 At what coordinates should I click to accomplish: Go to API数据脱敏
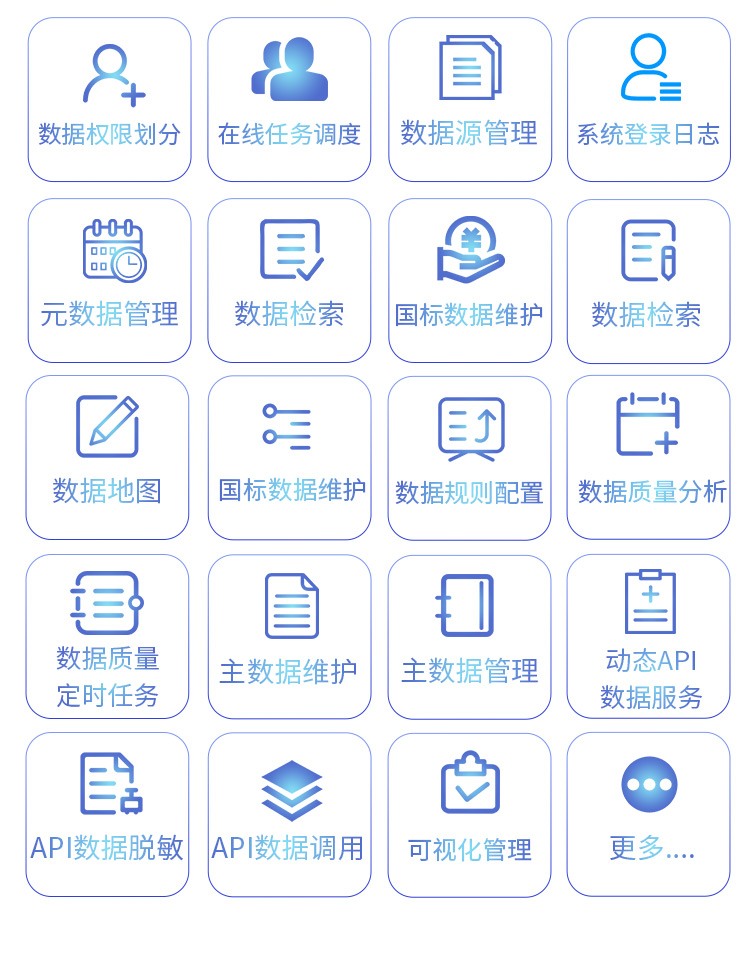point(107,814)
